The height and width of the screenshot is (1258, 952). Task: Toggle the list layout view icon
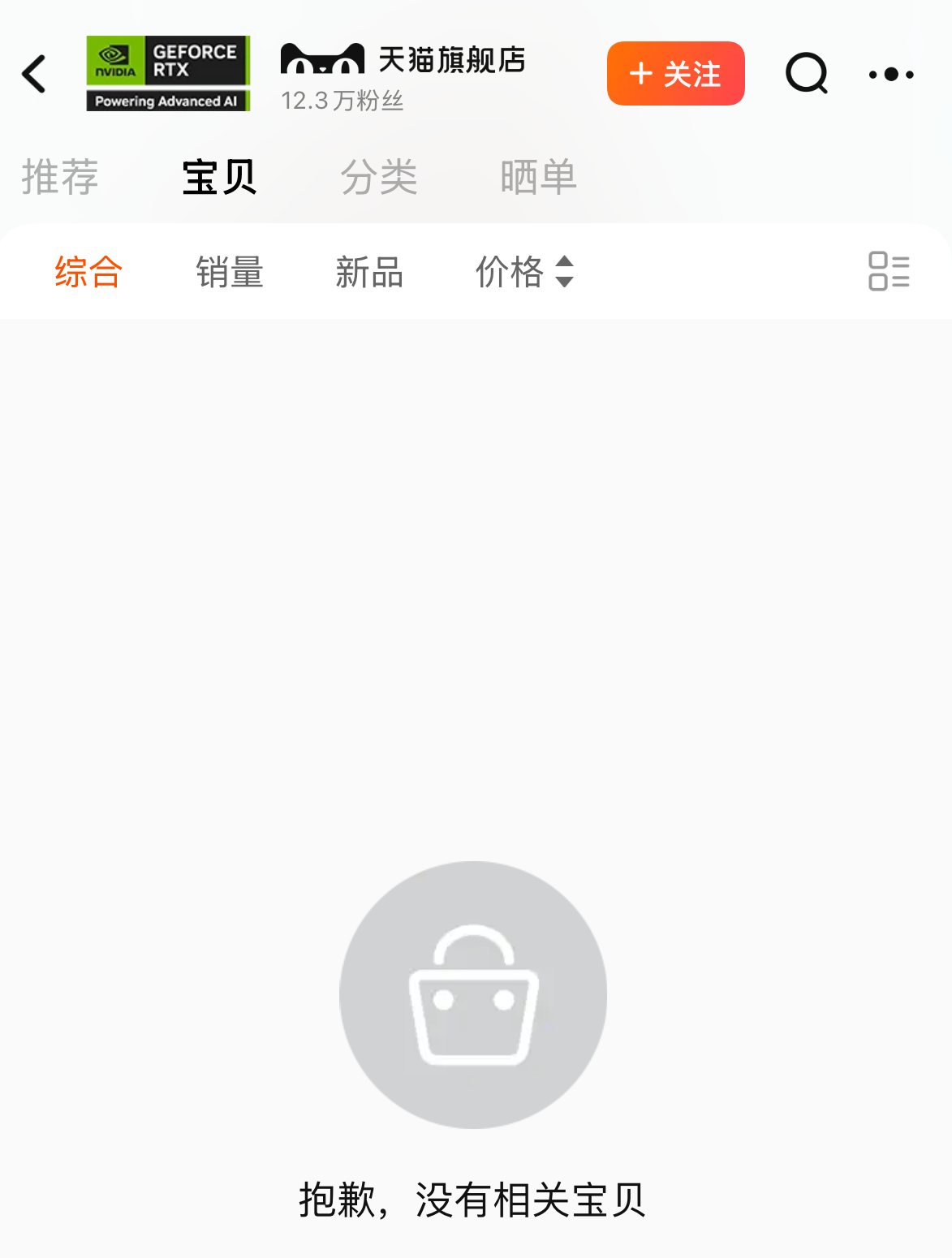(x=889, y=271)
